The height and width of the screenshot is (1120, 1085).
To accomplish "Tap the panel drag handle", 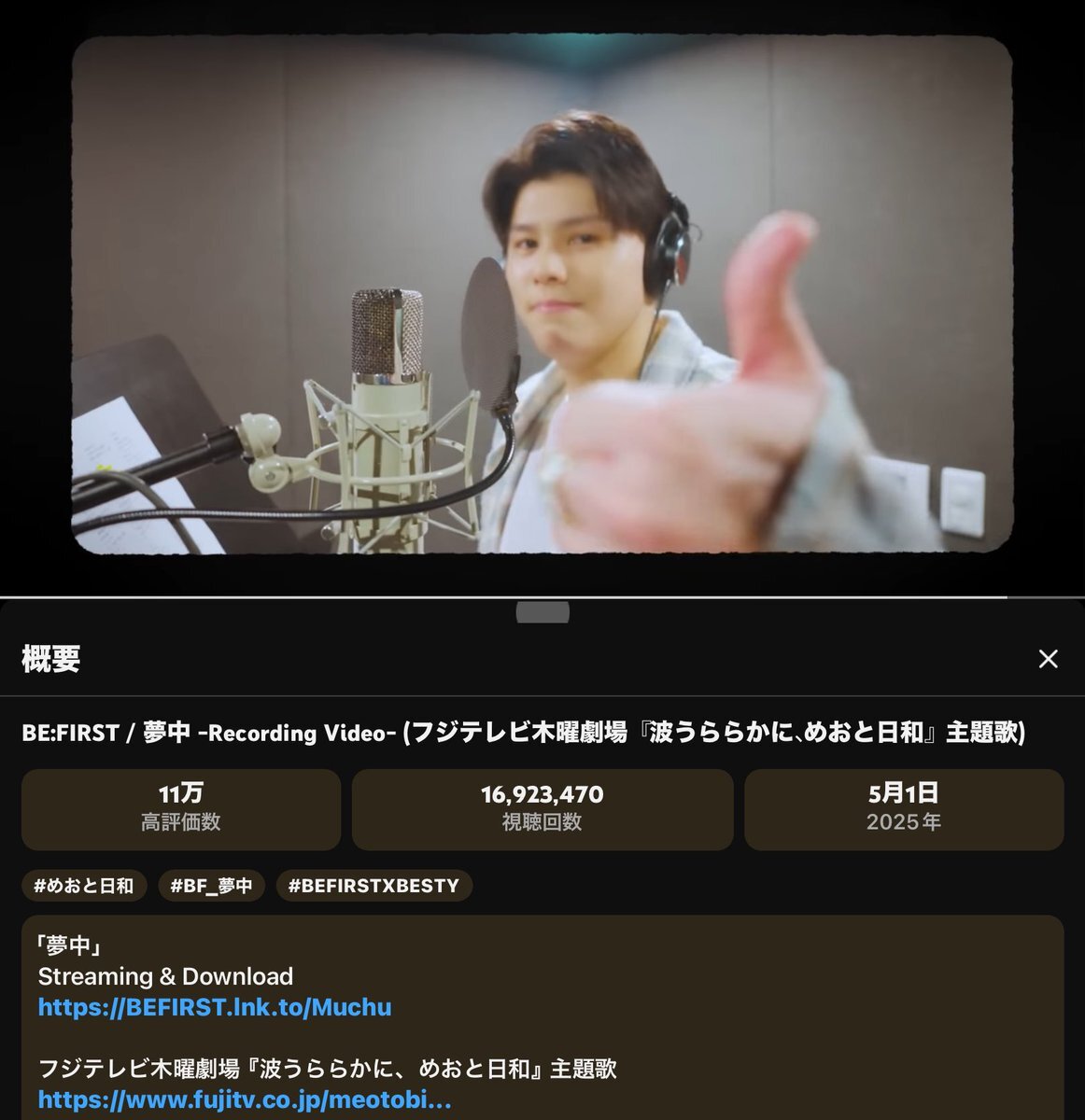I will (542, 612).
